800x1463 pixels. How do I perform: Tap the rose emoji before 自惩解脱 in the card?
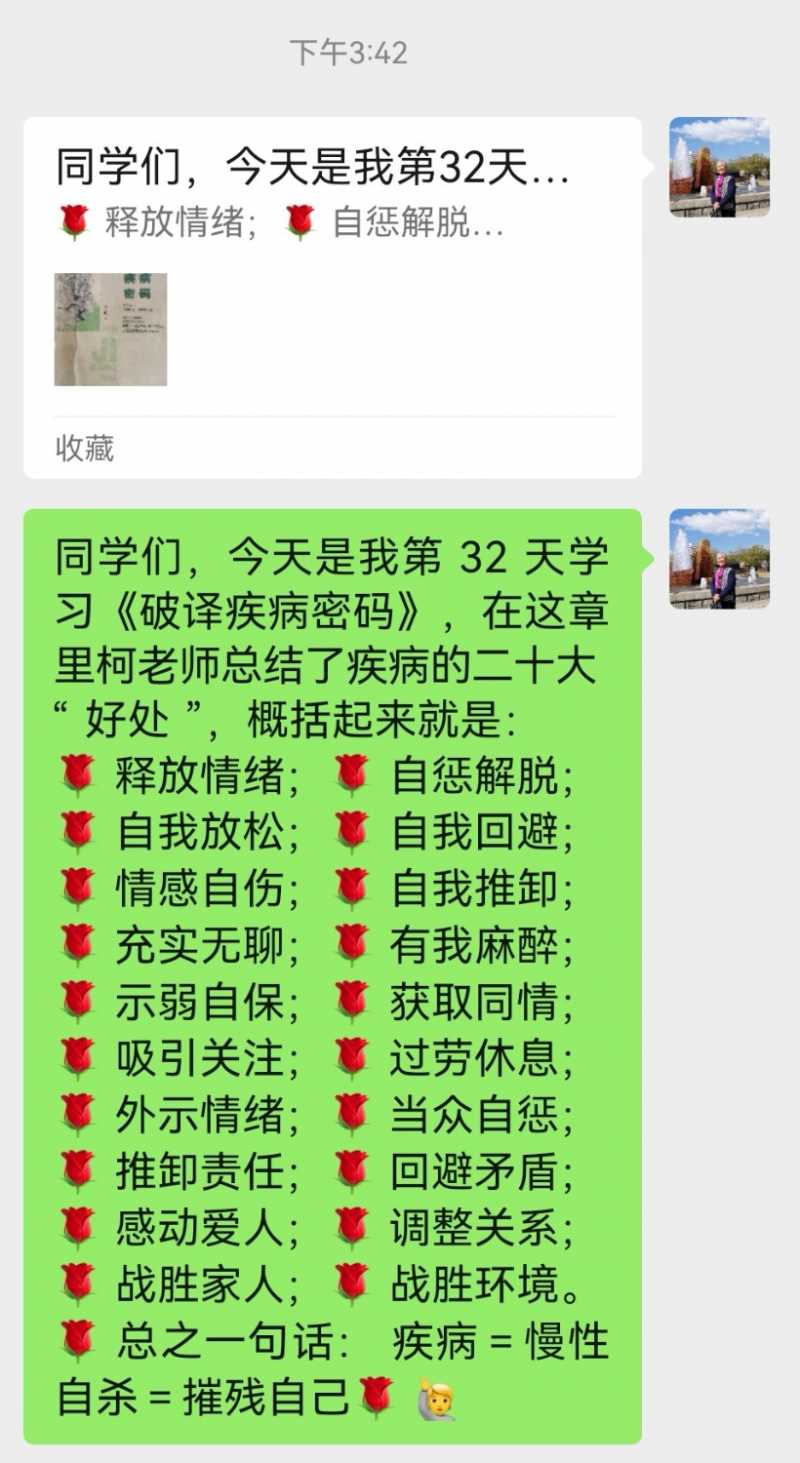pyautogui.click(x=300, y=222)
